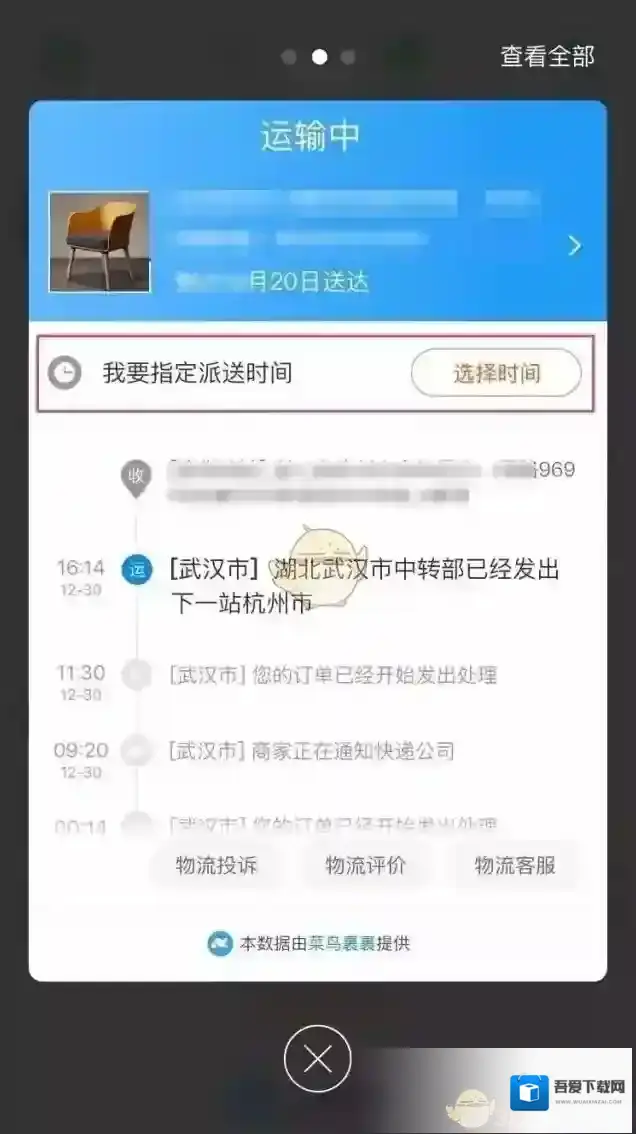Tap the page indicator dots

318,57
